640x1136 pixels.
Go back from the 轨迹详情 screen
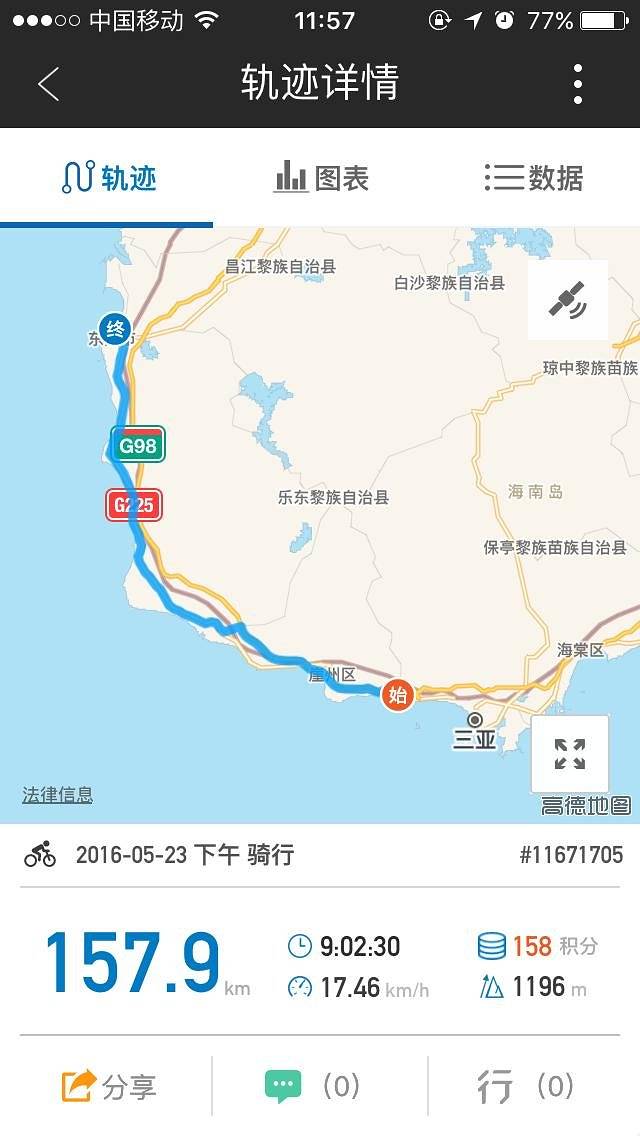(x=49, y=83)
